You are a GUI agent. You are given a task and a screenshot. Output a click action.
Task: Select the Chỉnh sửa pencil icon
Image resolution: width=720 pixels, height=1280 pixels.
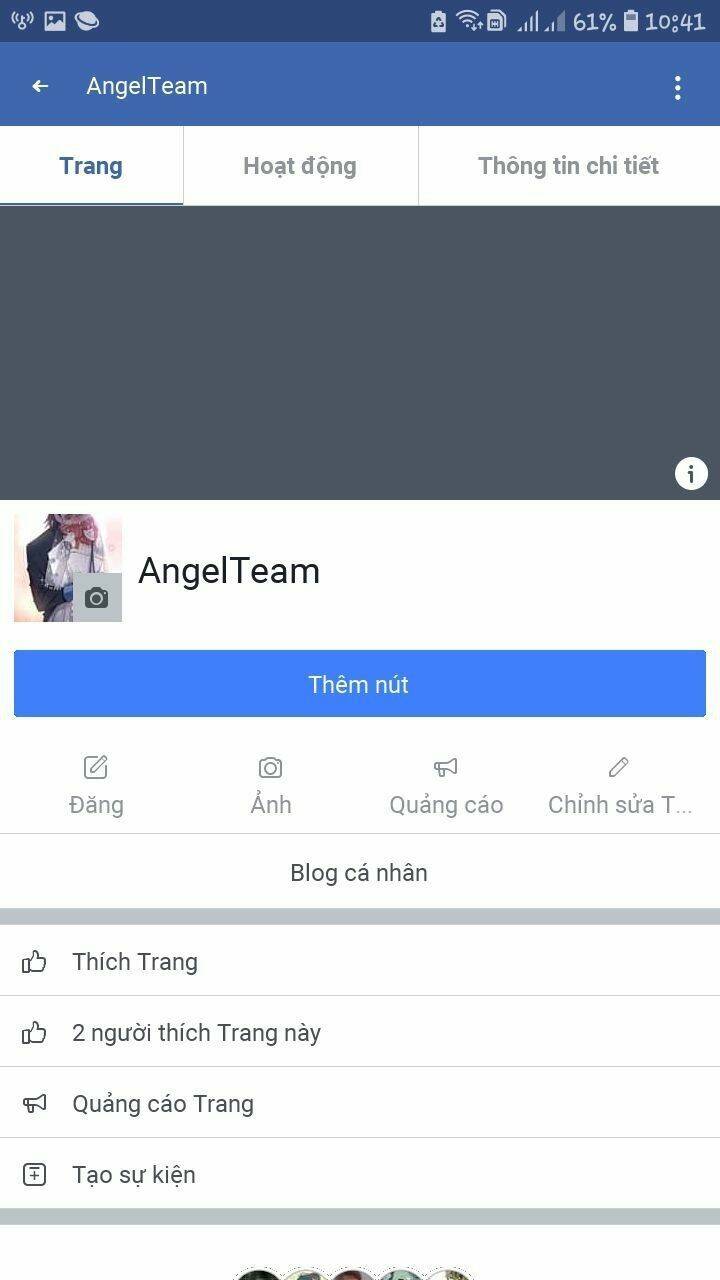618,766
